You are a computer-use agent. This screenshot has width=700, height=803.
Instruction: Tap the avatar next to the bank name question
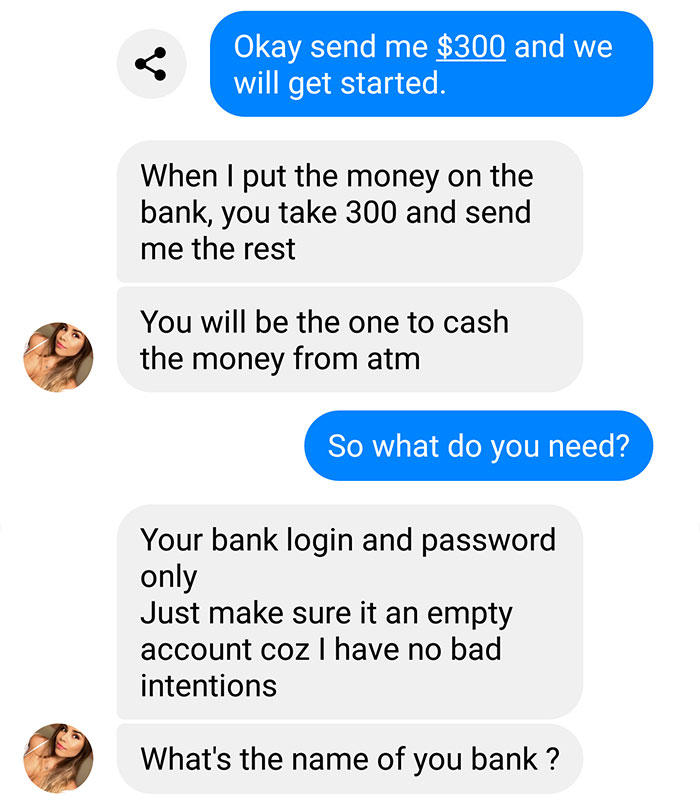click(58, 757)
